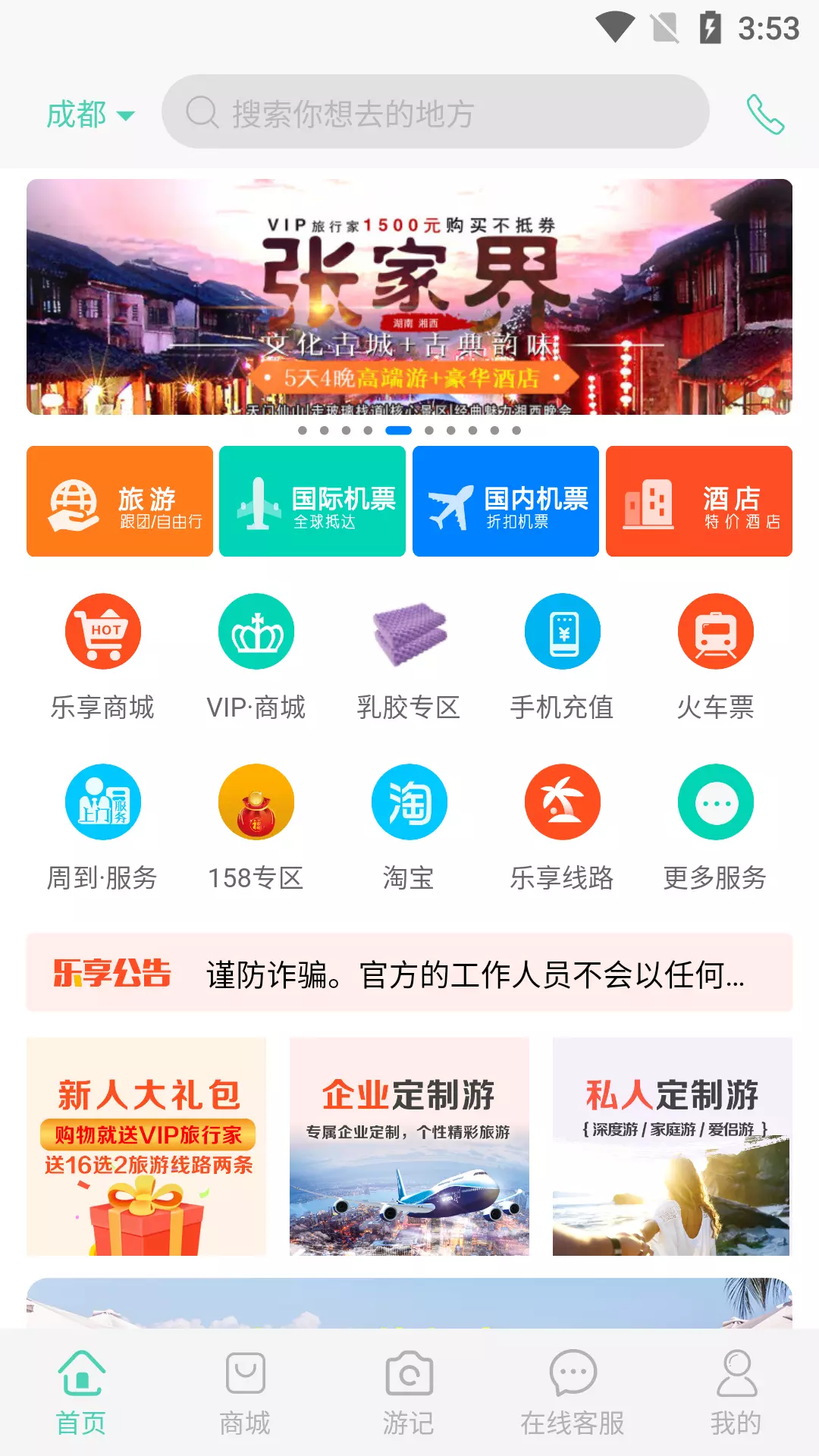
Task: Open 旅游 group and independent travel
Action: pyautogui.click(x=120, y=501)
